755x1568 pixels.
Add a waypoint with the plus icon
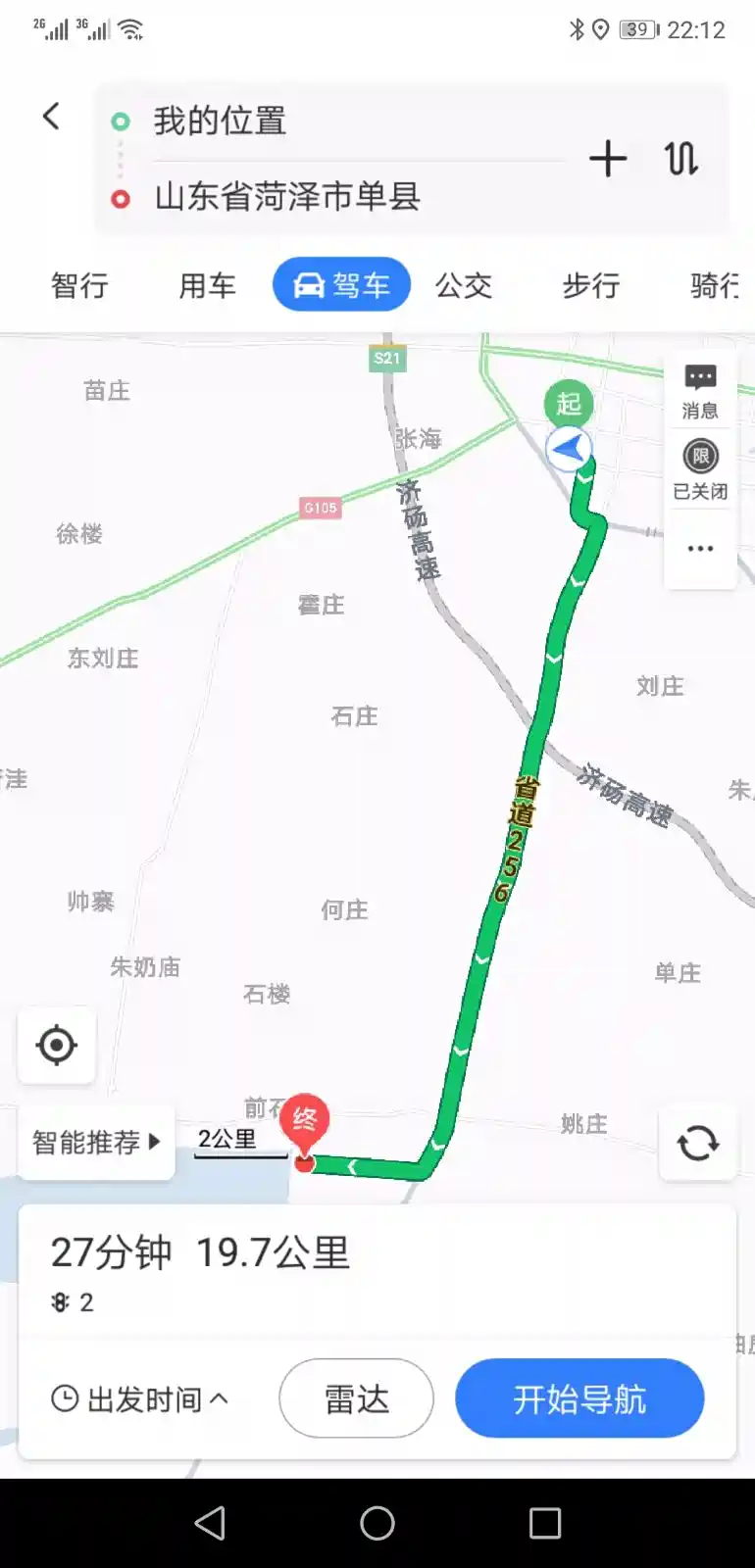pos(608,159)
